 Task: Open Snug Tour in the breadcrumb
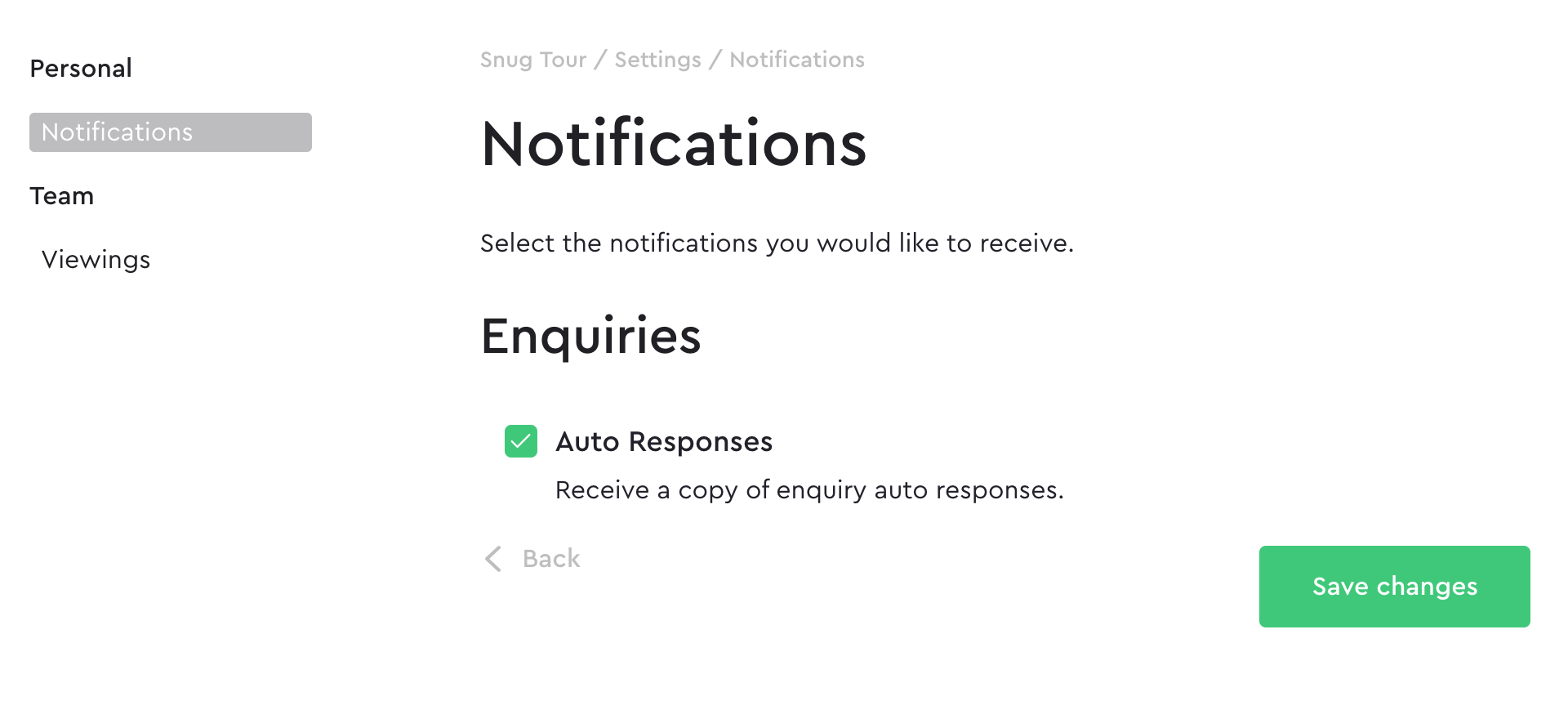pyautogui.click(x=533, y=60)
